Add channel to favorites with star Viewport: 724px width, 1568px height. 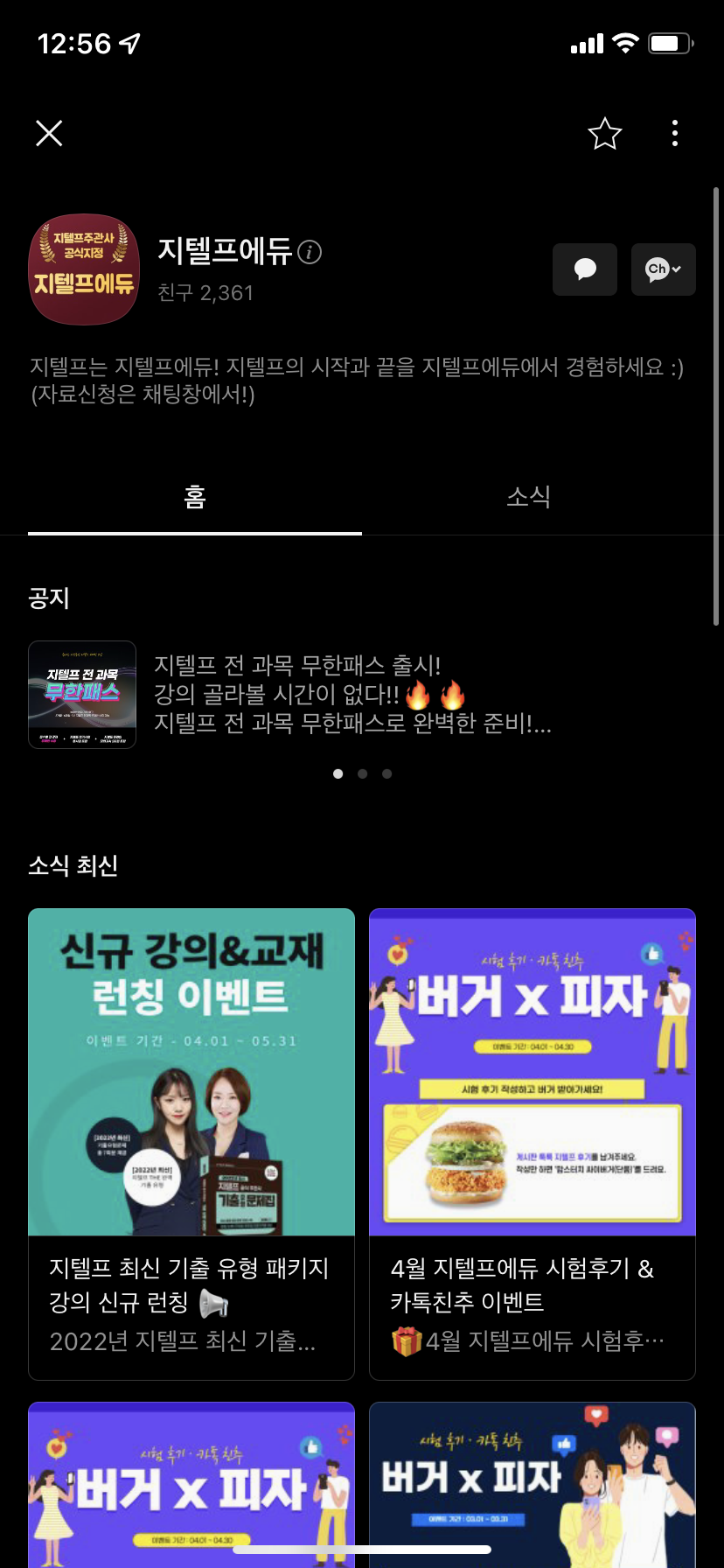pyautogui.click(x=604, y=133)
